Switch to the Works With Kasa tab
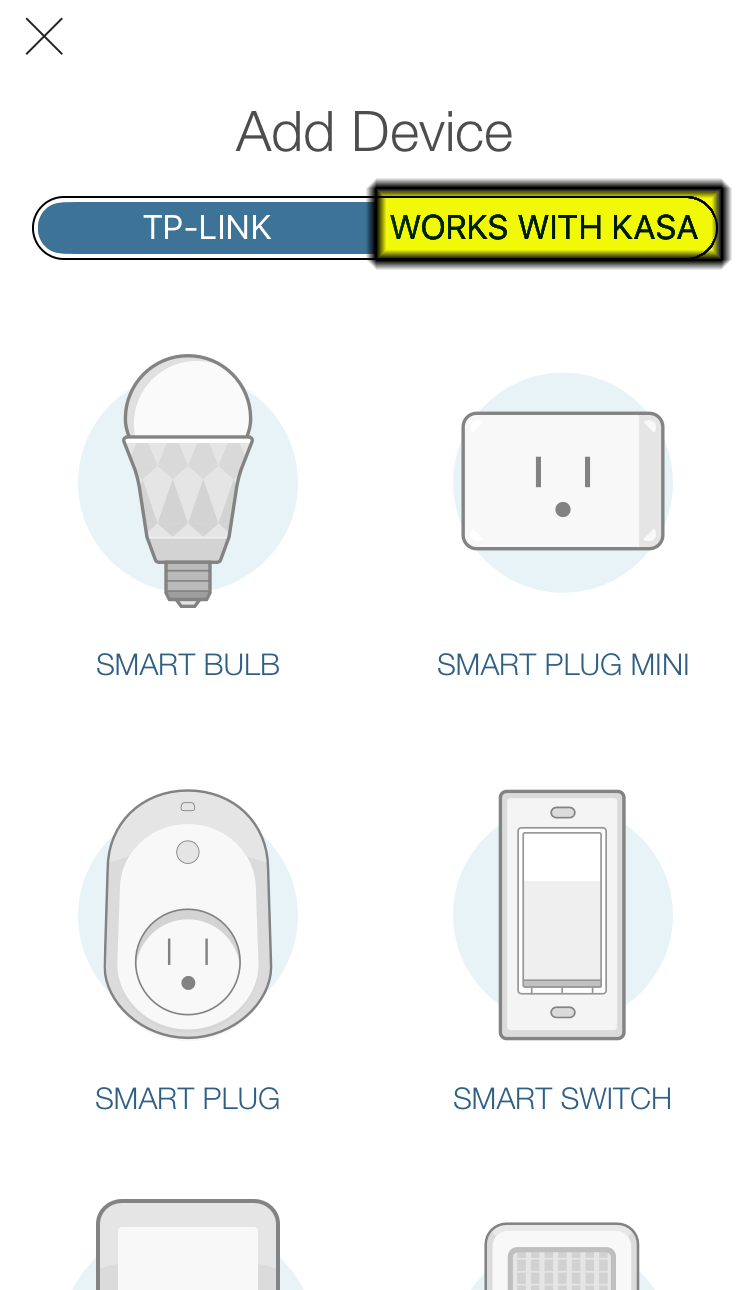This screenshot has width=750, height=1290. click(545, 227)
